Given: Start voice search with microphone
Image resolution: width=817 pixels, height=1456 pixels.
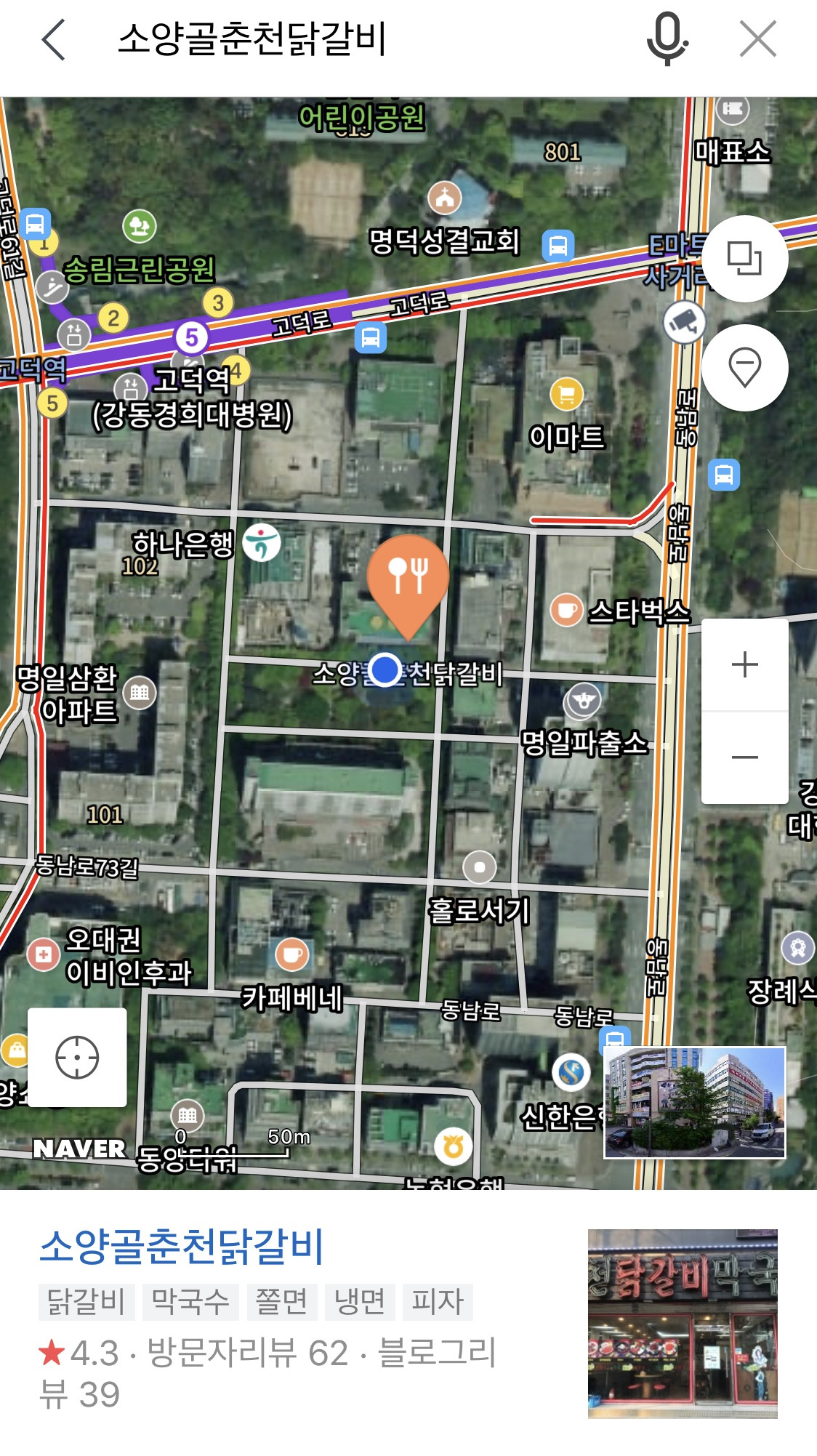Looking at the screenshot, I should click(667, 39).
